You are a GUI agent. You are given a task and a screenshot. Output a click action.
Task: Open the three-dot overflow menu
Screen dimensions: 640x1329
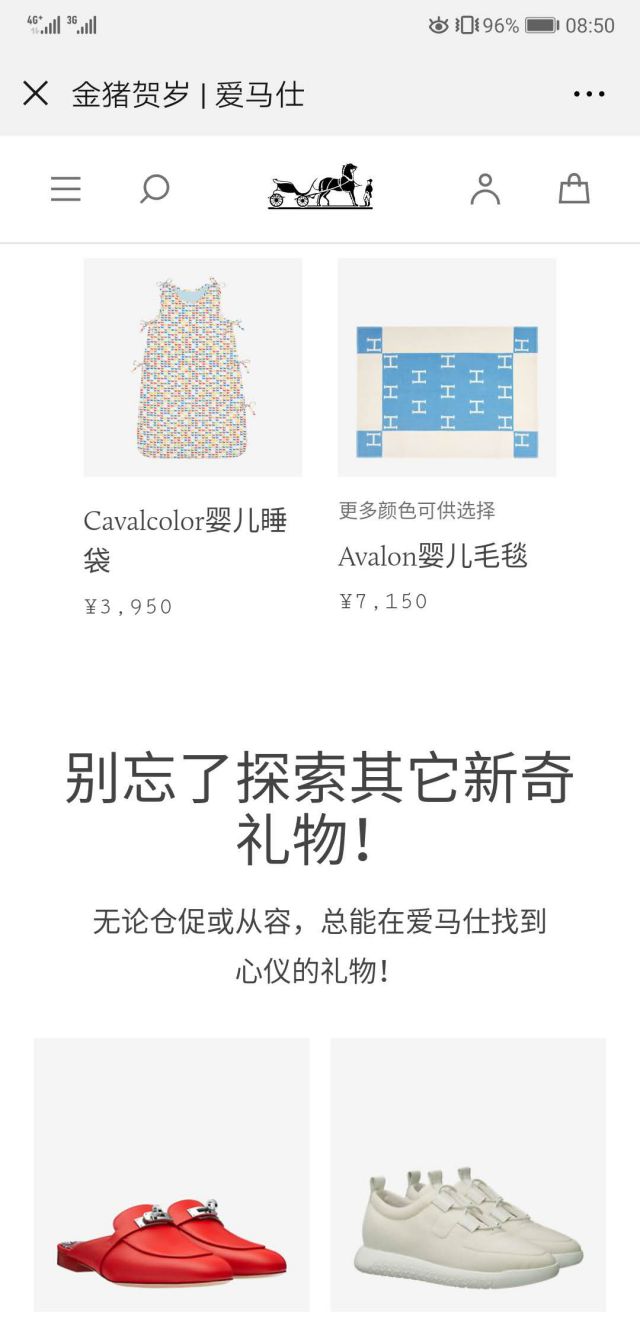589,95
